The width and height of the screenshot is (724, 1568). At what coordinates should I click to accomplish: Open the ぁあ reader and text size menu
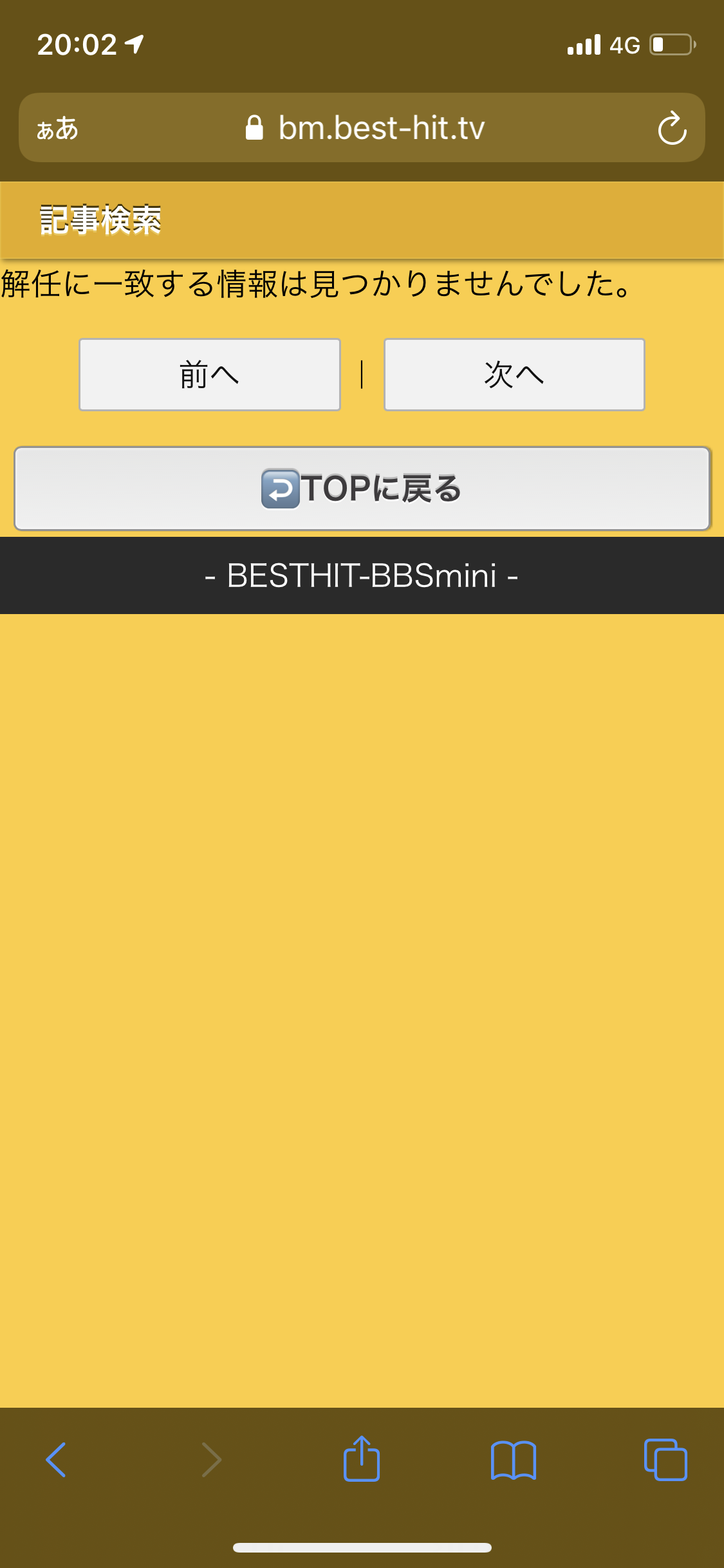click(x=57, y=128)
